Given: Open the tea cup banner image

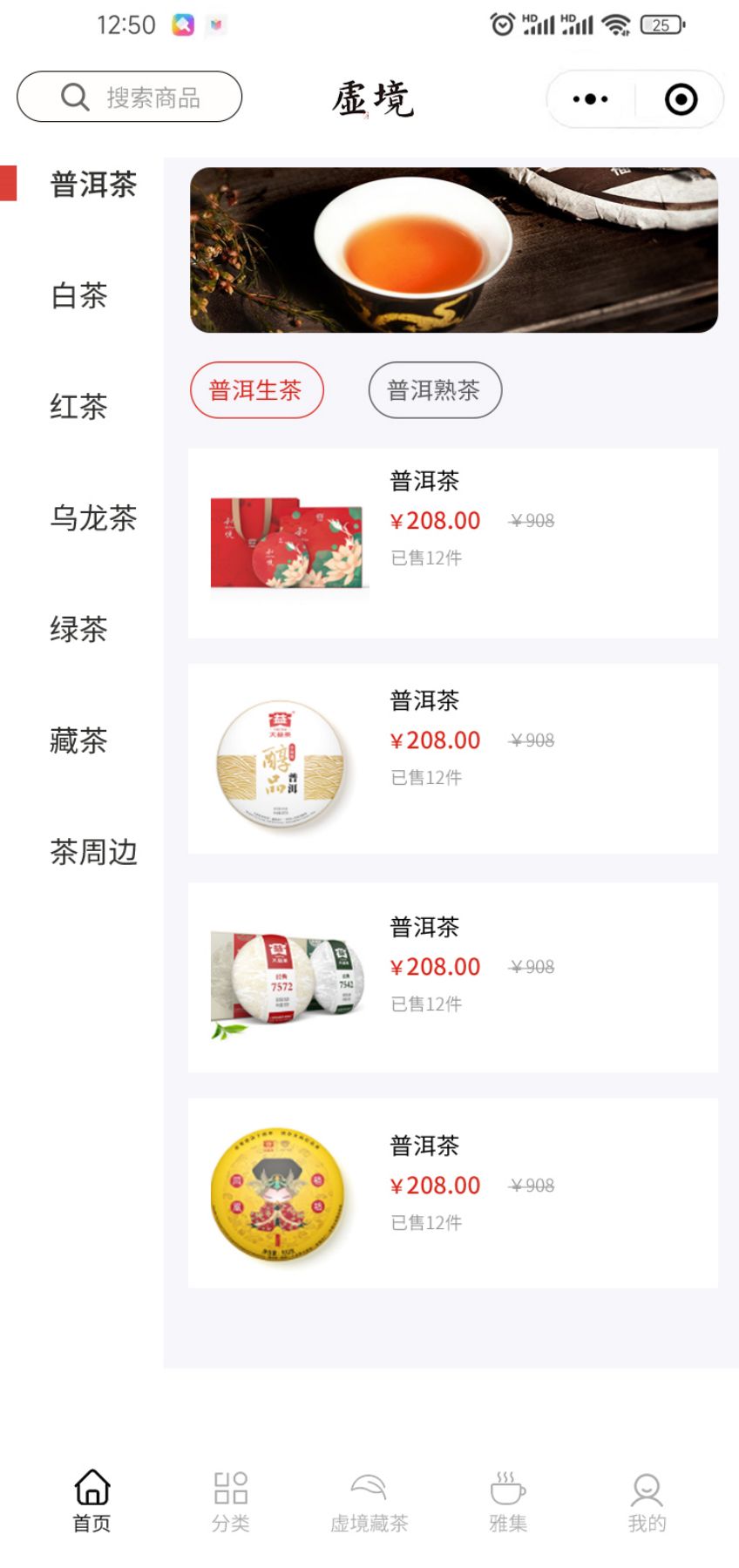Looking at the screenshot, I should point(453,250).
